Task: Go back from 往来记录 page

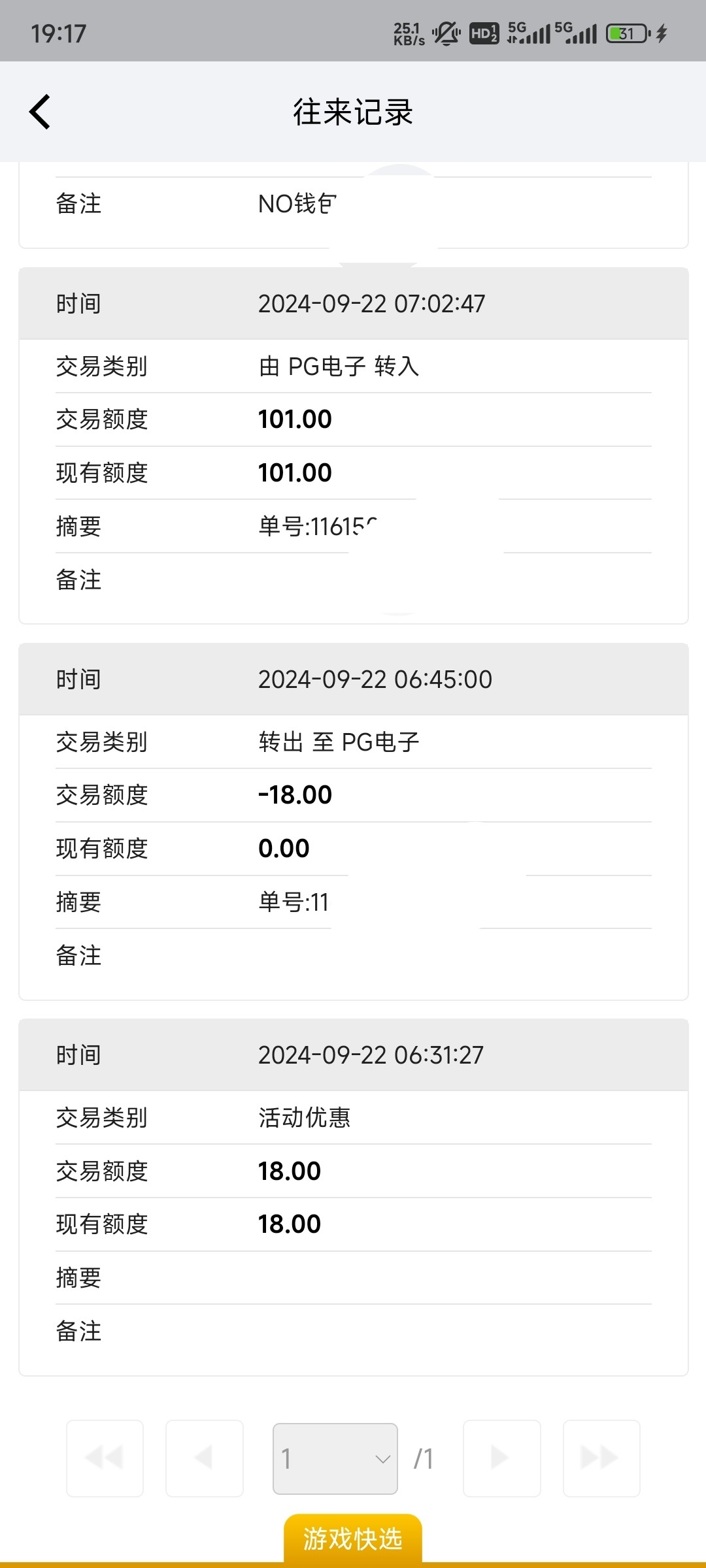Action: (x=40, y=112)
